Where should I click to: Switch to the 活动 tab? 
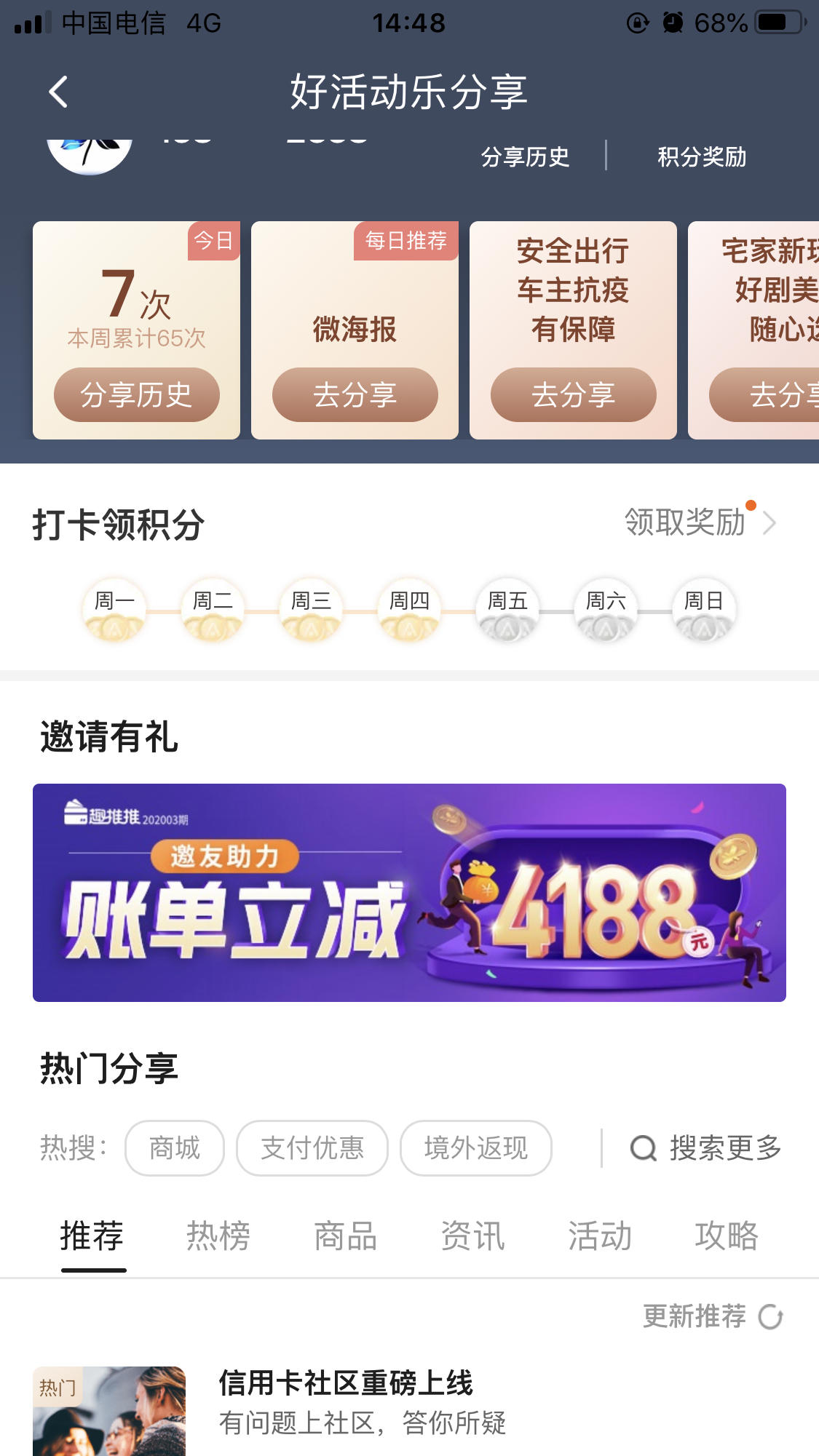600,1236
